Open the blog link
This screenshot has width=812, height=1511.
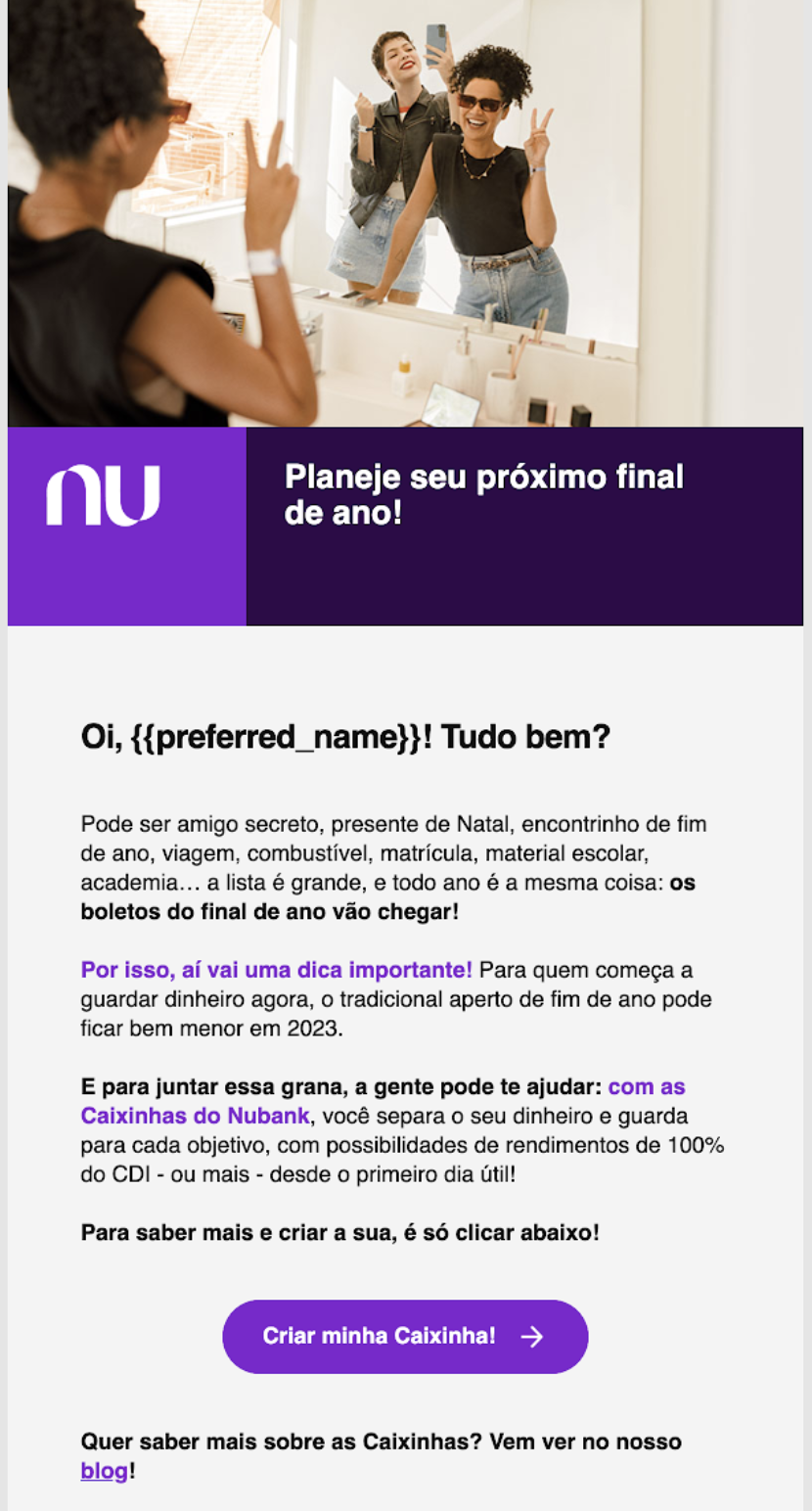104,1470
